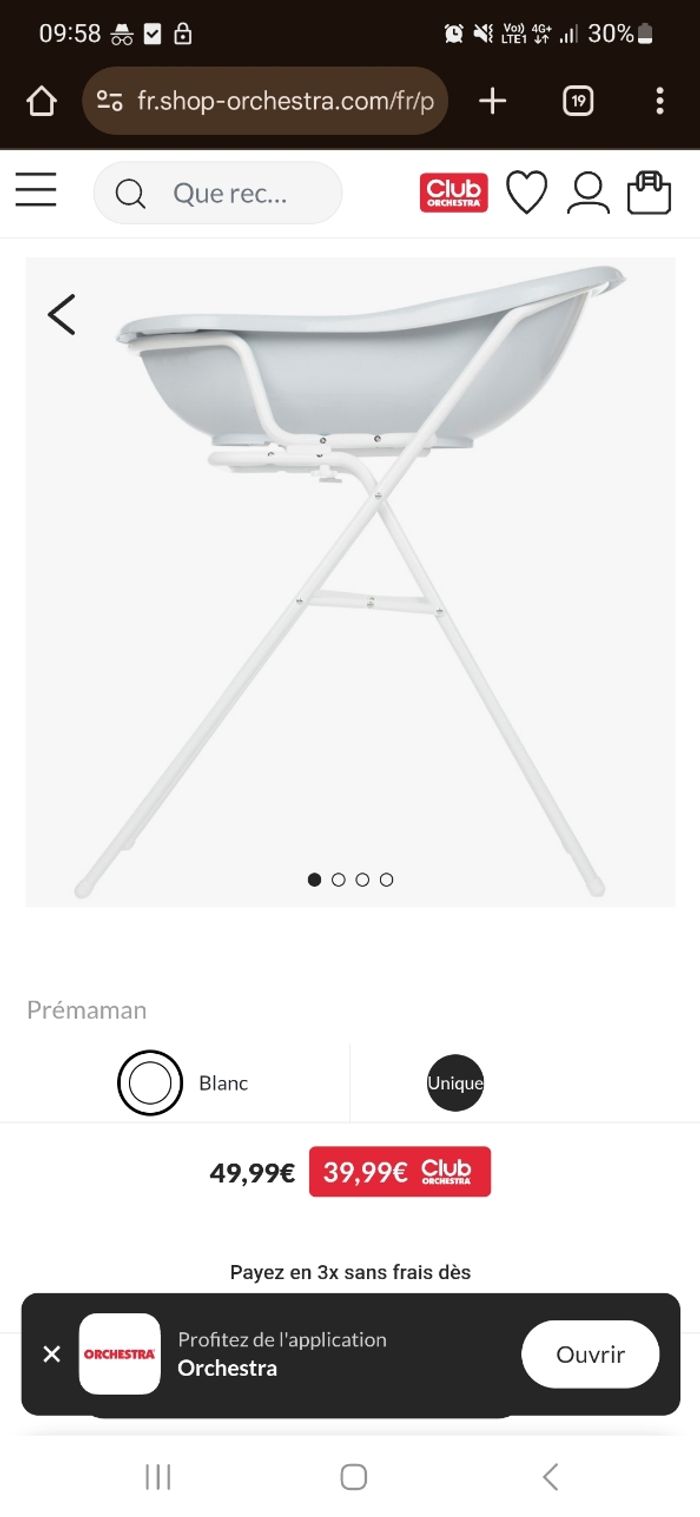700x1517 pixels.
Task: Open the Club Orchestra page
Action: coord(453,192)
